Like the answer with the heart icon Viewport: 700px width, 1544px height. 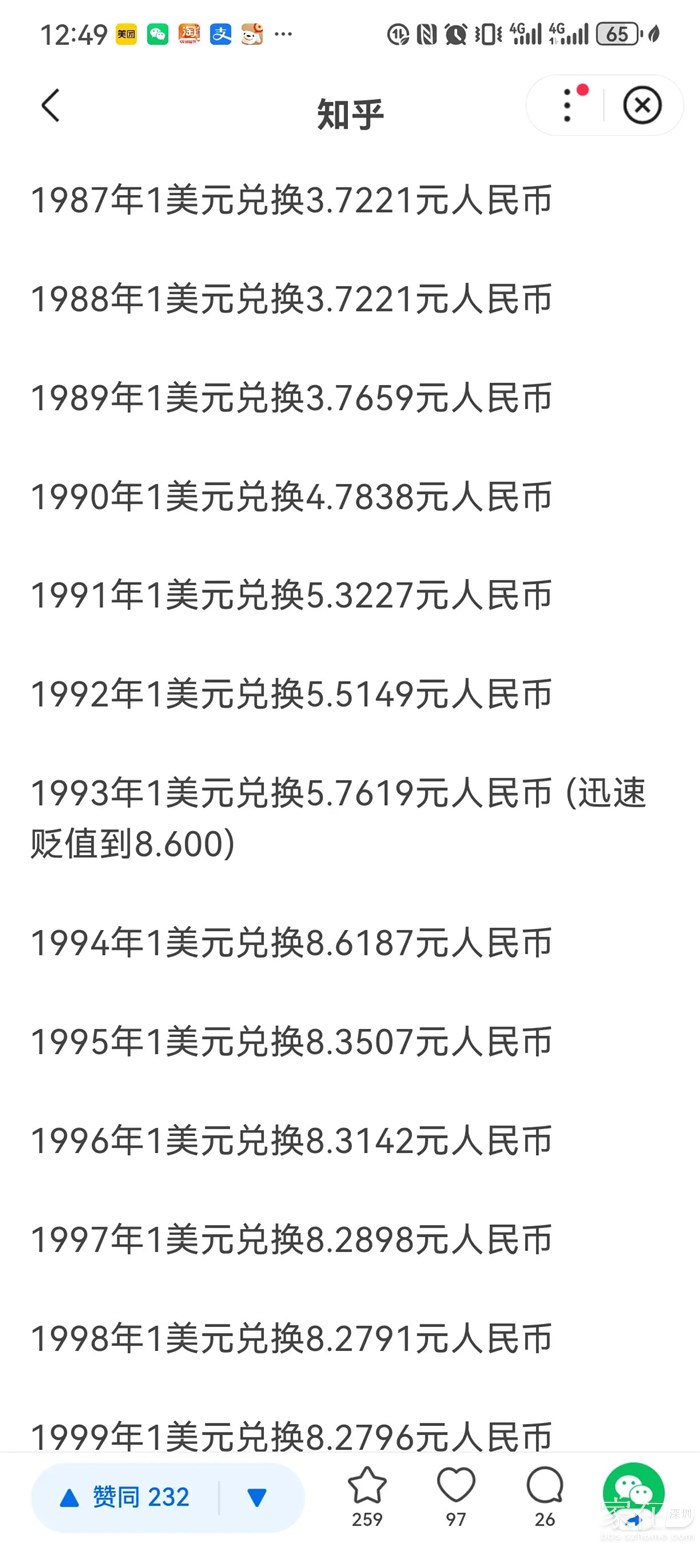(456, 1496)
